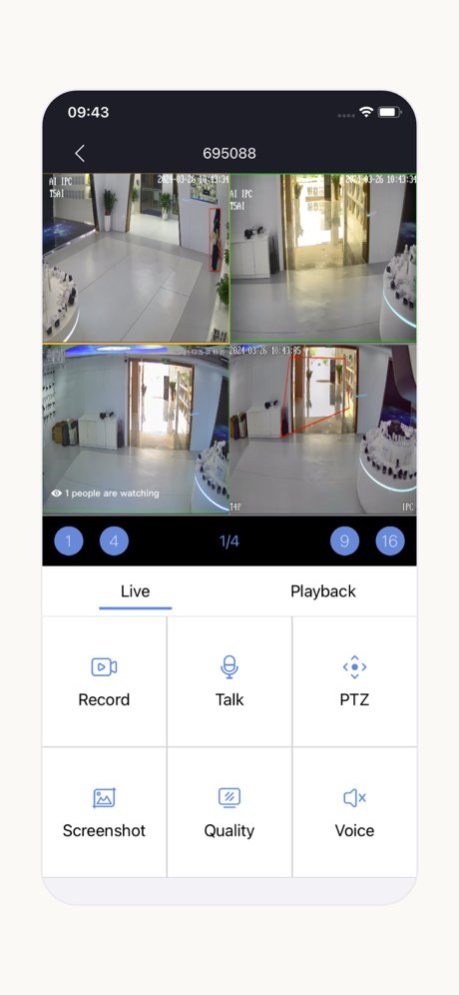Screen dimensions: 459x995
Task: Open the Playback tab
Action: pos(323,591)
